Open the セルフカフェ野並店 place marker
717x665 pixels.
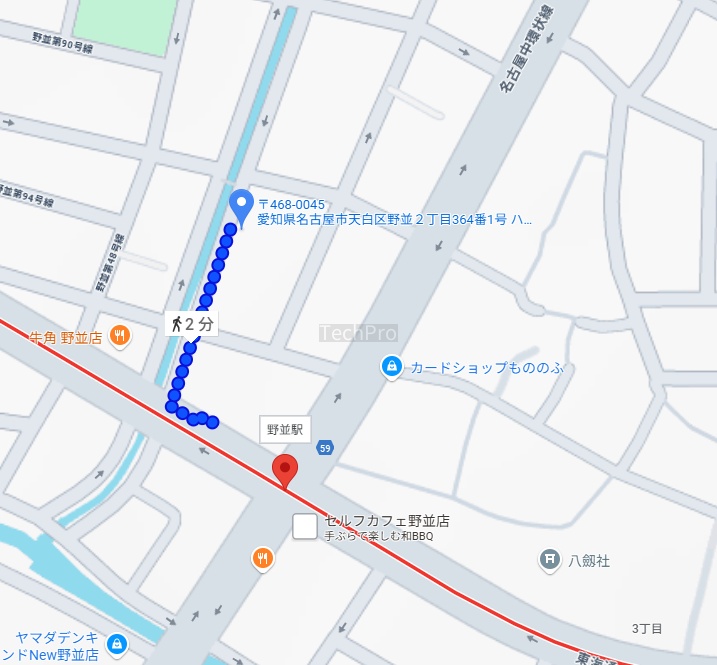coord(305,526)
